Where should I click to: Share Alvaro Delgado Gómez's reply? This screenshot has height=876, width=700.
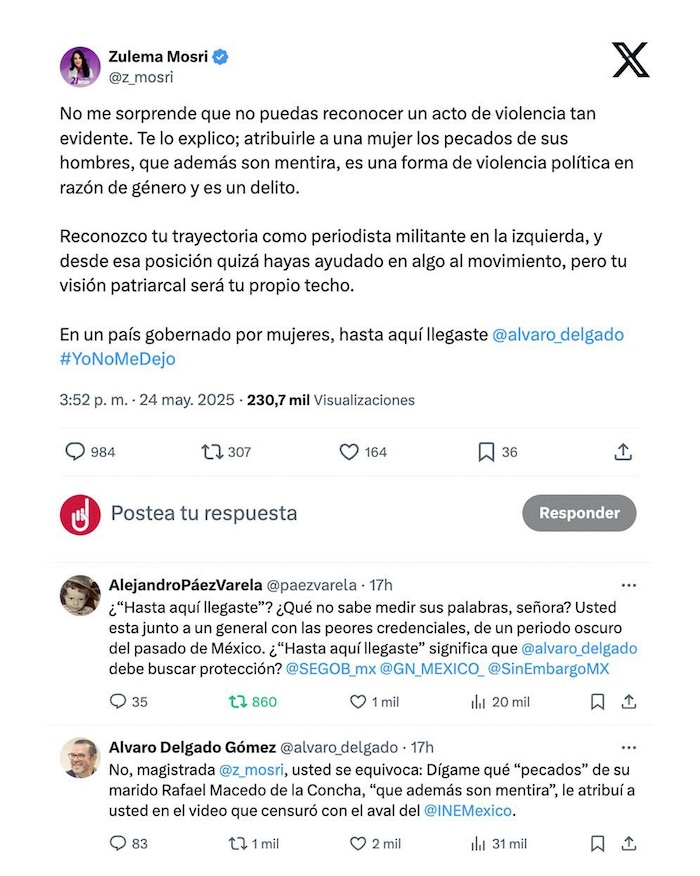(629, 844)
